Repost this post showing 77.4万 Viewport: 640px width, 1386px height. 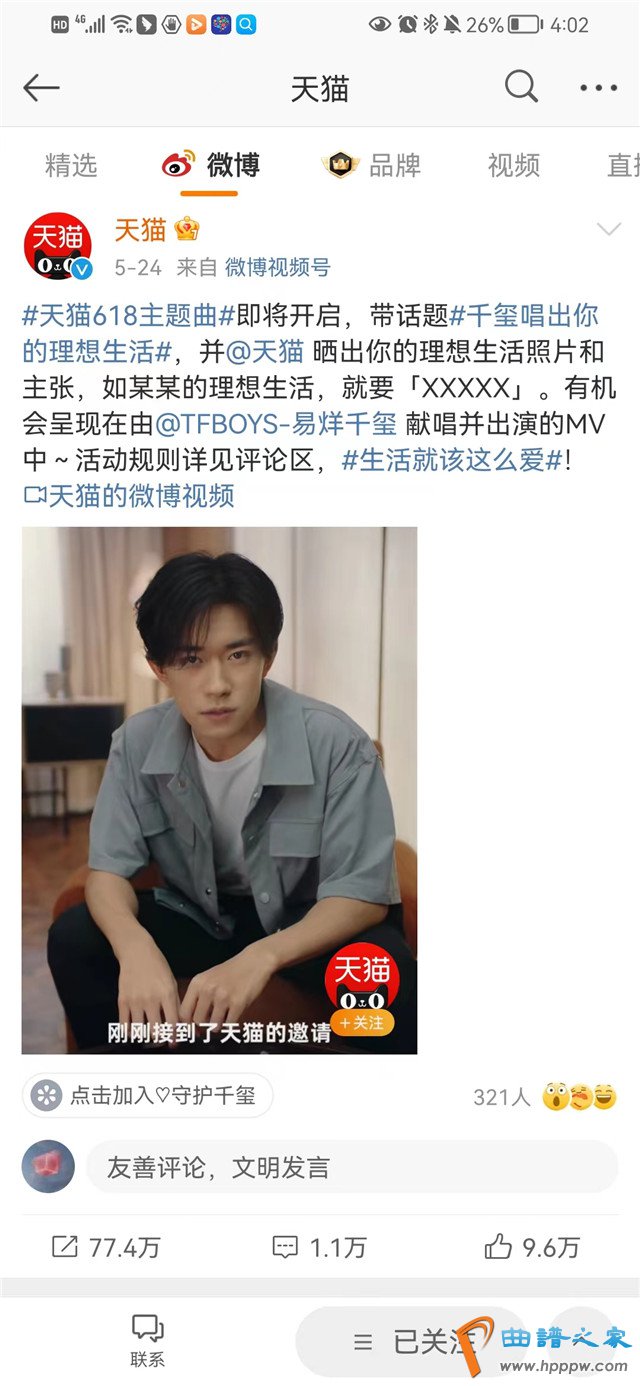[x=105, y=1247]
